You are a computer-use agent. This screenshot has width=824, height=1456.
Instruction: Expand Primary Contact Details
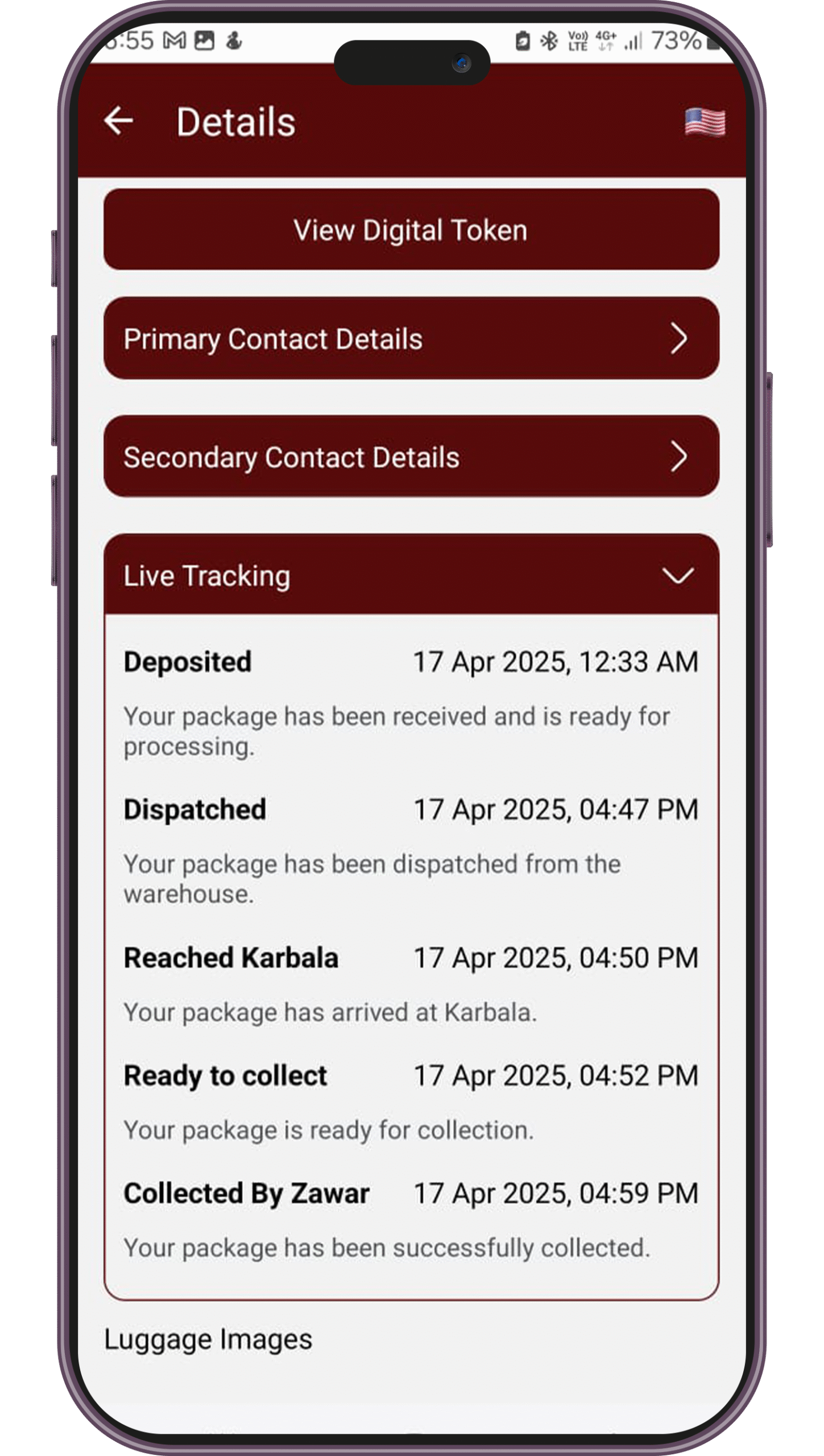[411, 339]
